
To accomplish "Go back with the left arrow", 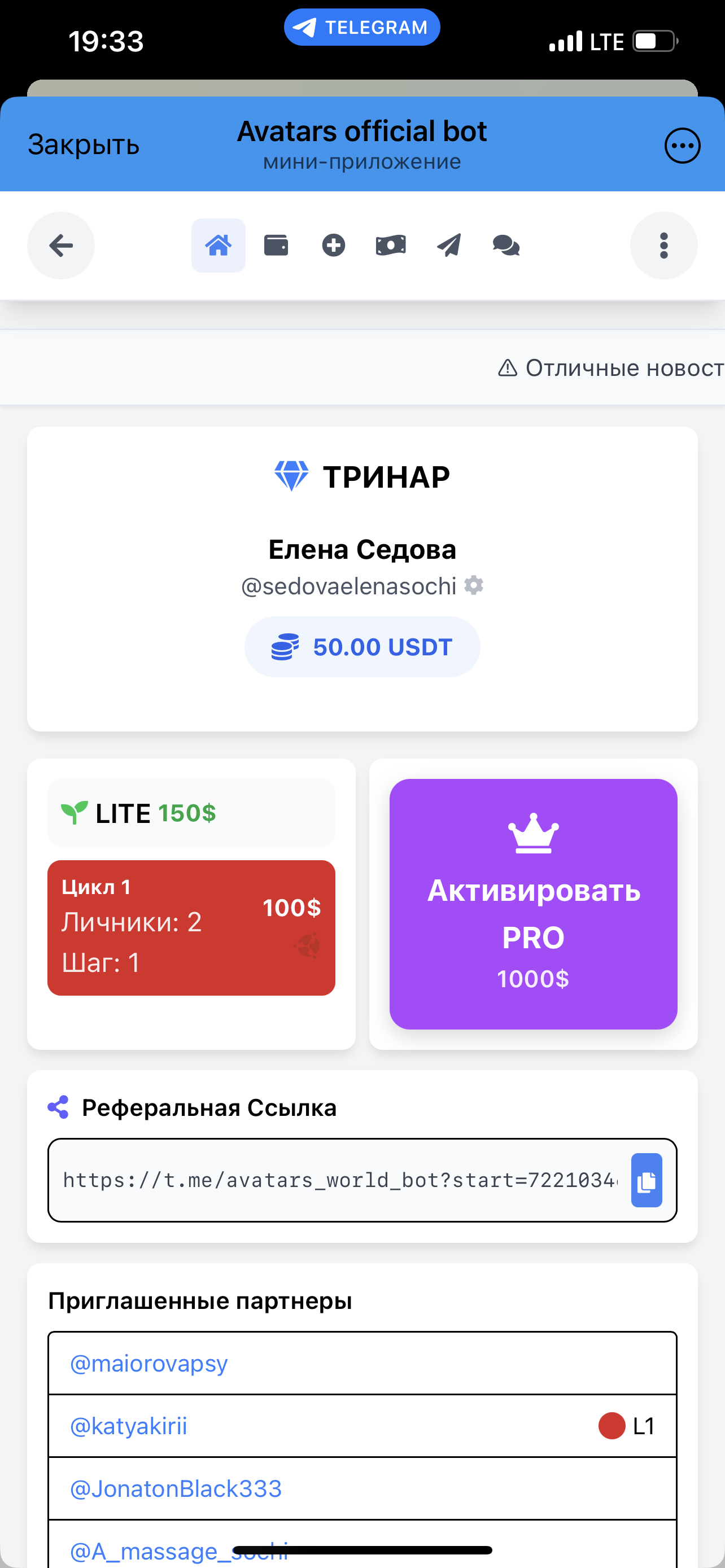I will click(61, 246).
